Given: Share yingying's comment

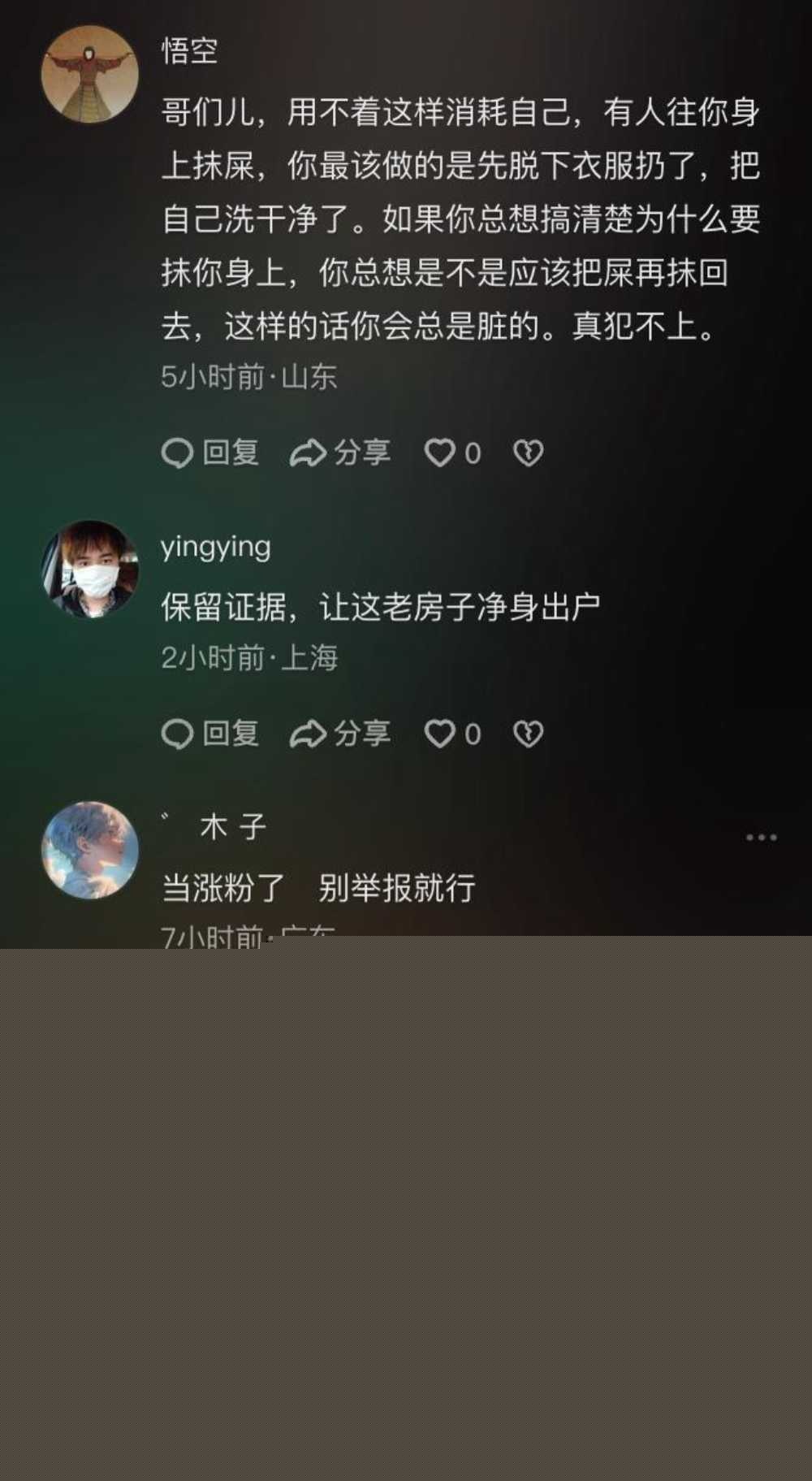Looking at the screenshot, I should coord(340,734).
